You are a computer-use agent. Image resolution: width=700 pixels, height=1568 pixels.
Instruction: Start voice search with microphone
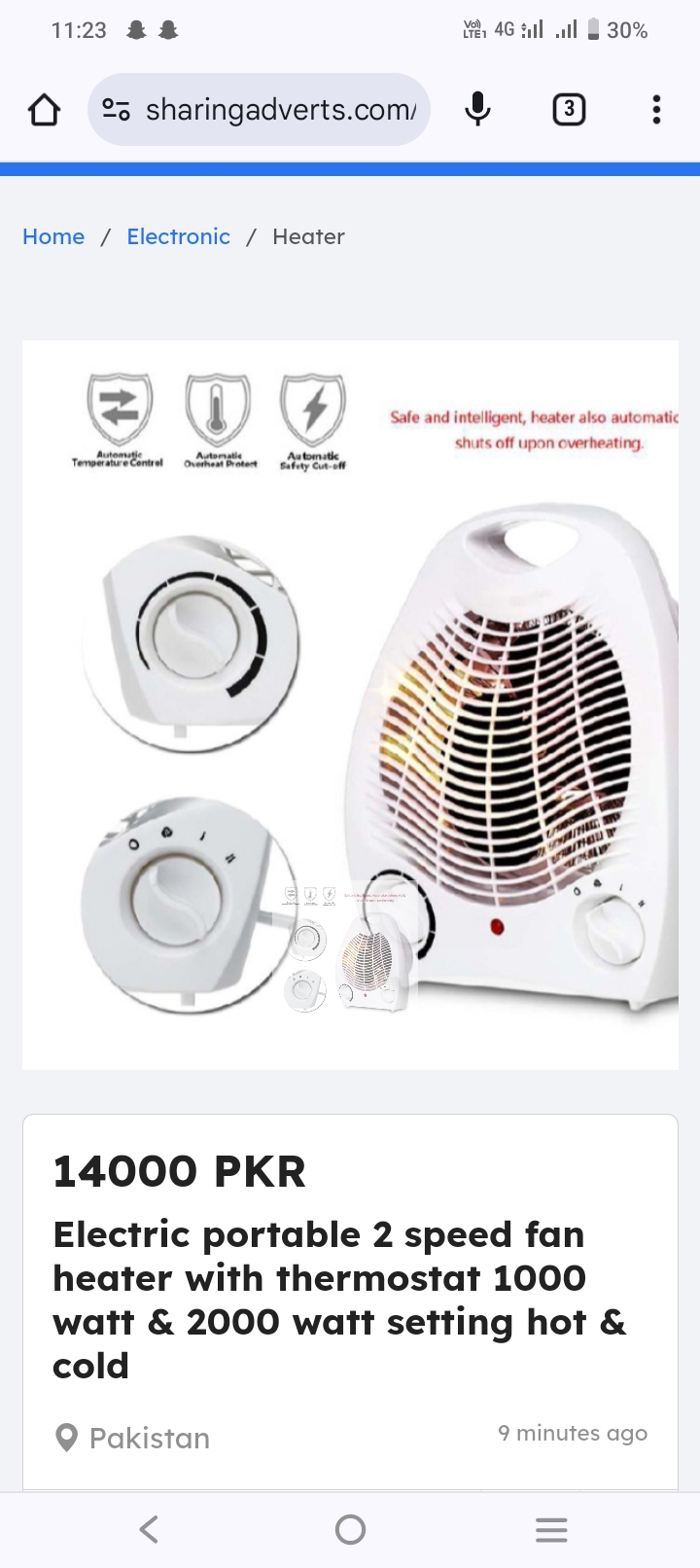coord(477,110)
